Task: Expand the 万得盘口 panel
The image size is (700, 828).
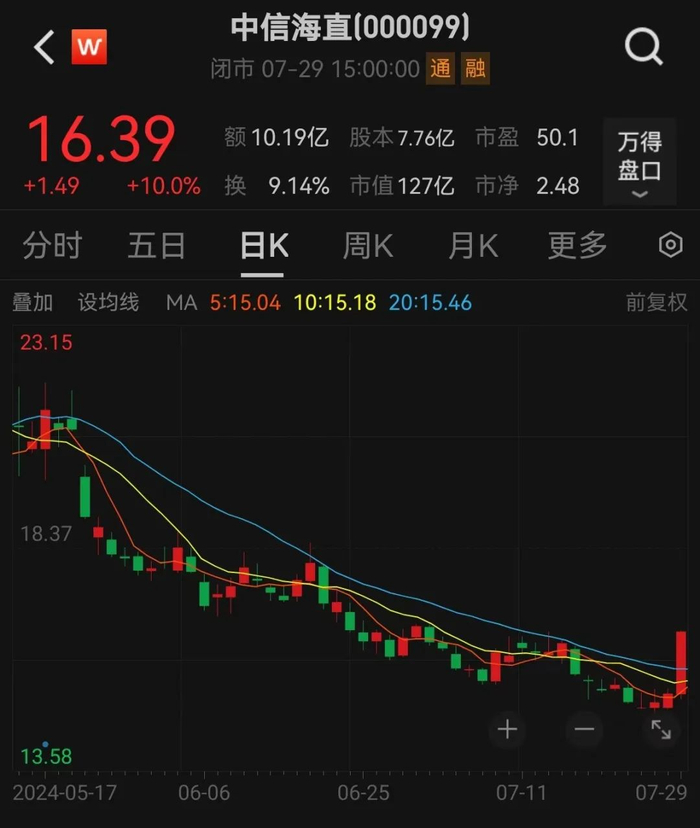Action: point(640,163)
